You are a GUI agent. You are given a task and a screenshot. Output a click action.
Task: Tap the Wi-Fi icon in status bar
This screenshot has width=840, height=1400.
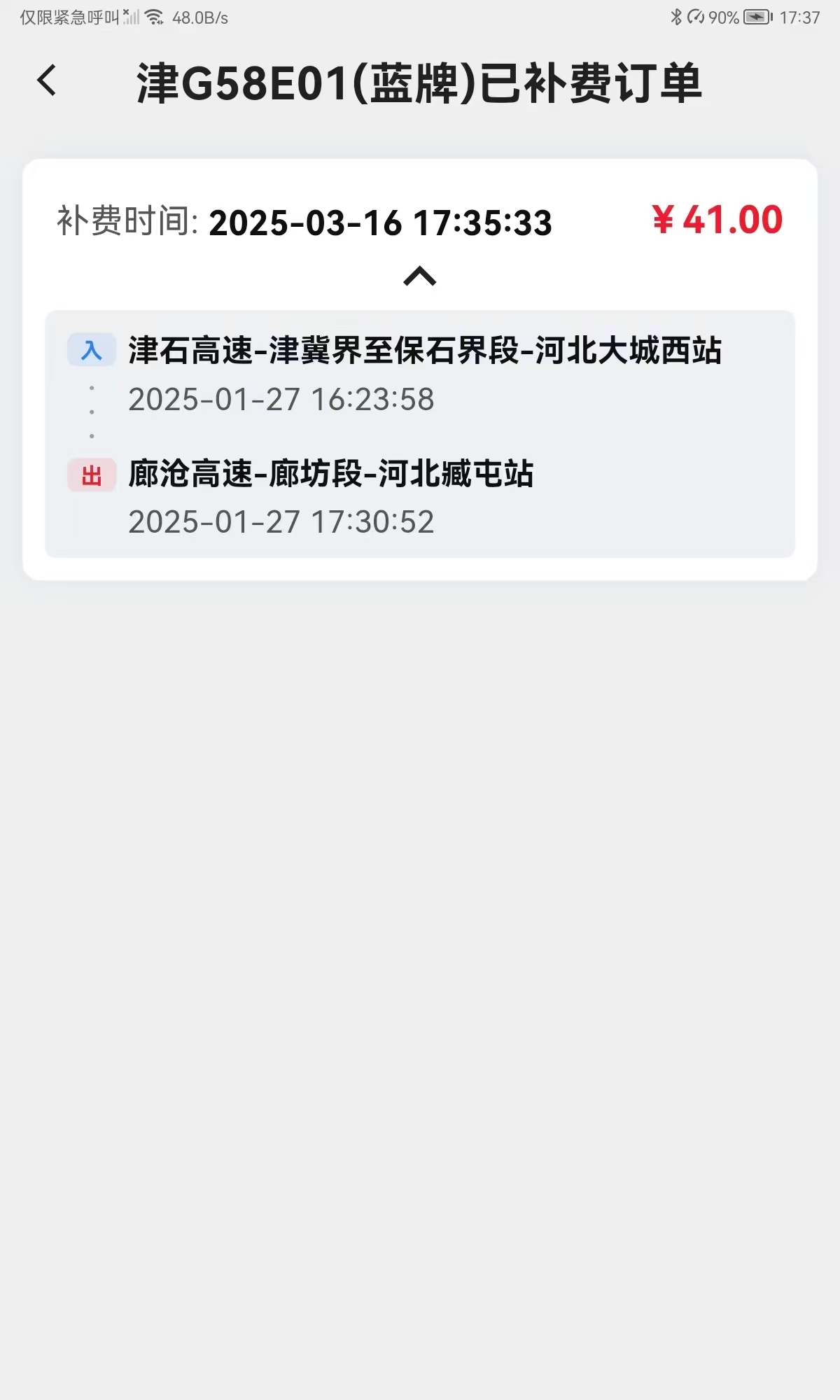[x=153, y=15]
